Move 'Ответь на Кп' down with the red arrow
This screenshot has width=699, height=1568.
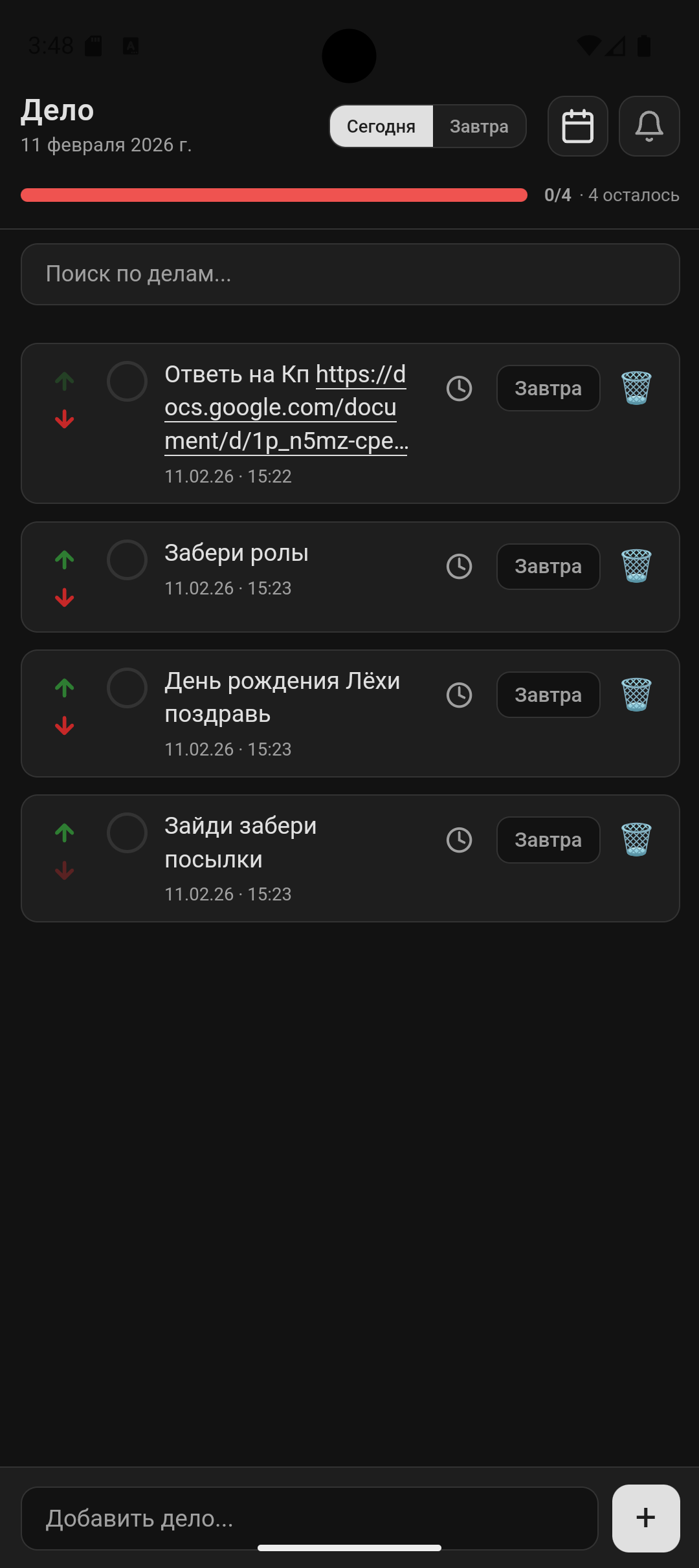(64, 419)
